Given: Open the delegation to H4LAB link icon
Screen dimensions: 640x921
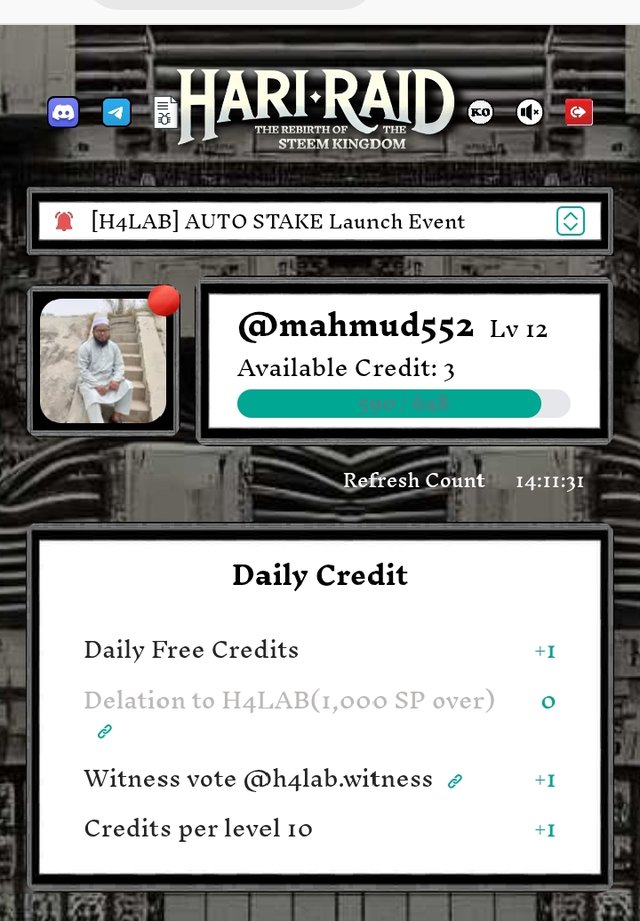Looking at the screenshot, I should 104,732.
